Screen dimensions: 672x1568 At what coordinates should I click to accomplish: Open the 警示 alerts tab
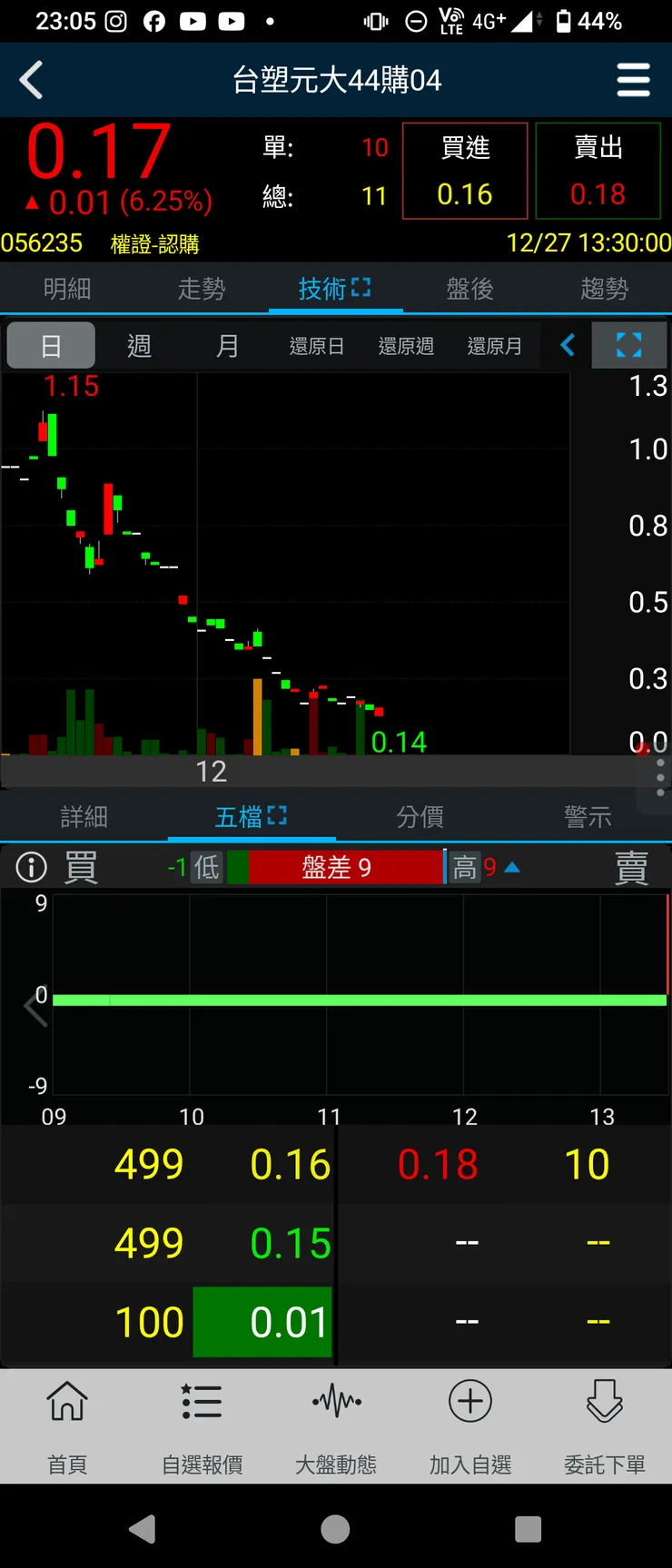(588, 817)
